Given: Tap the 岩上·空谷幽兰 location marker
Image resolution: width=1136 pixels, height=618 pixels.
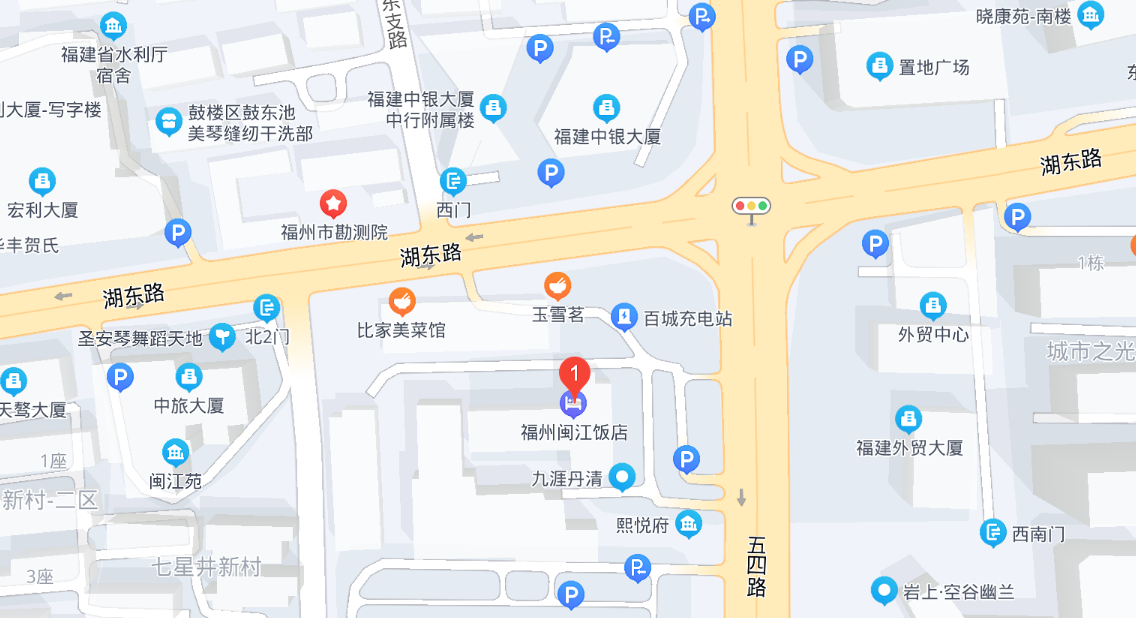Looking at the screenshot, I should pos(883,591).
